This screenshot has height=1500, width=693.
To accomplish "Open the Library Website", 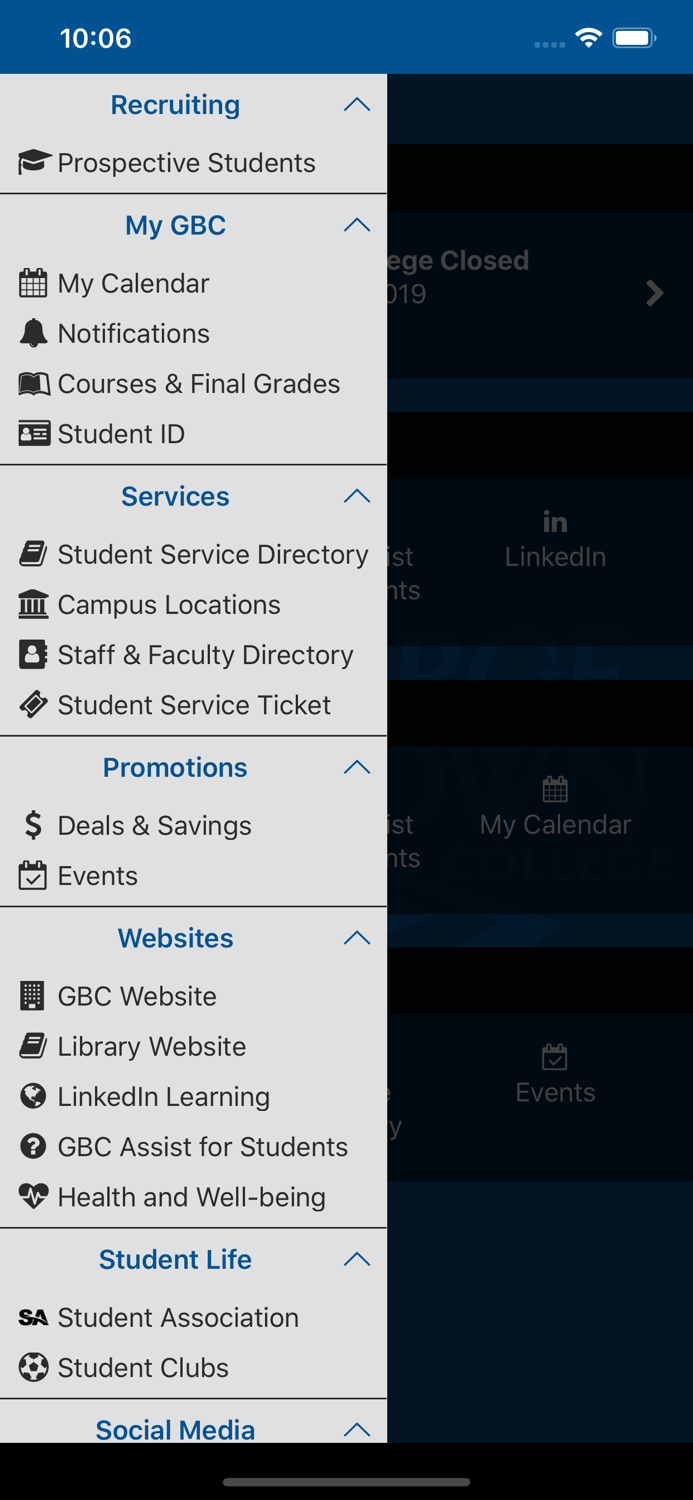I will [151, 1047].
